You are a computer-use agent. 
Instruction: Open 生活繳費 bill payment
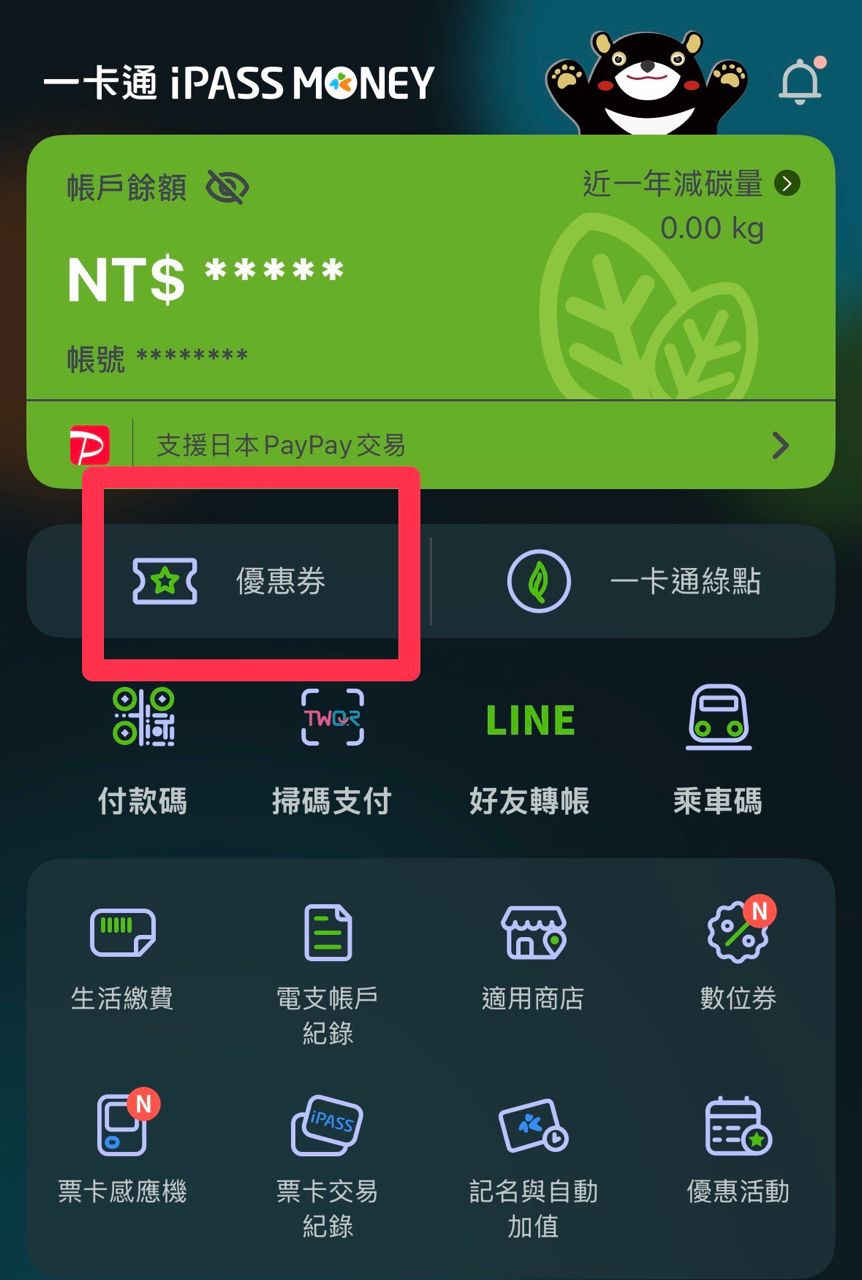pyautogui.click(x=123, y=958)
